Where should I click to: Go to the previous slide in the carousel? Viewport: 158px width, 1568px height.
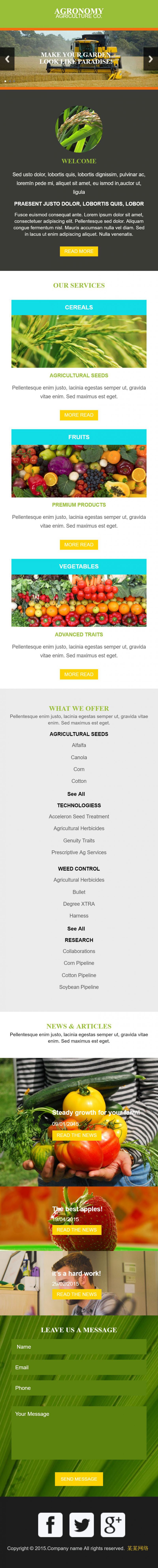pyautogui.click(x=7, y=59)
